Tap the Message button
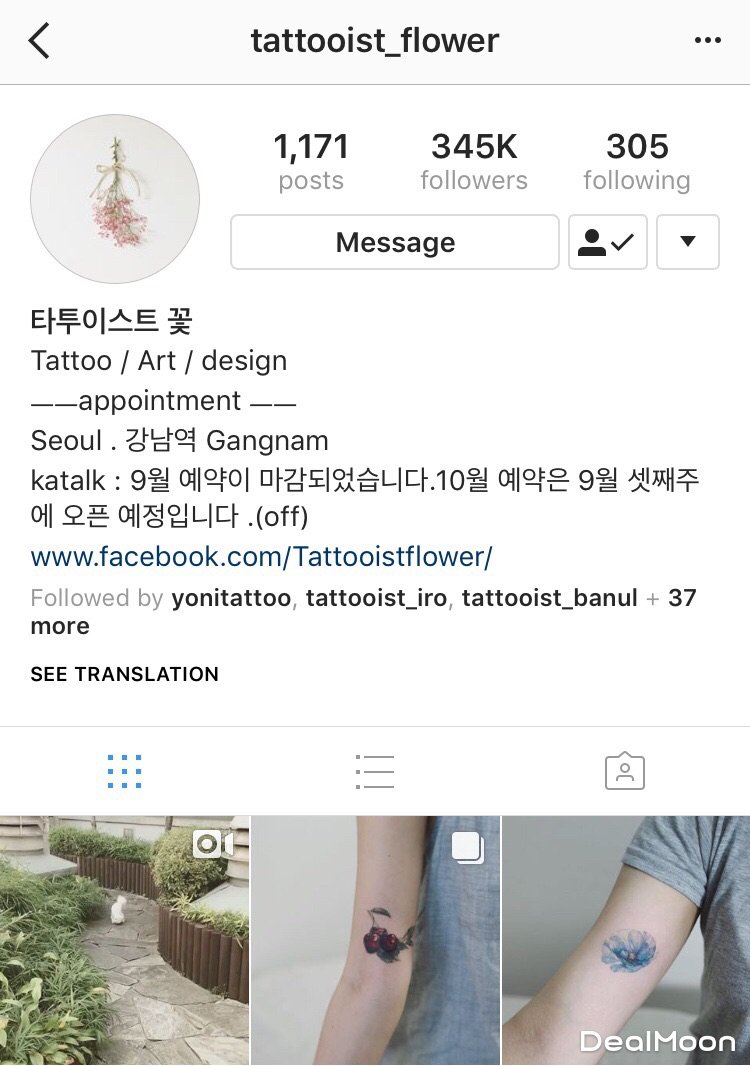Viewport: 750px width, 1066px height. 395,243
